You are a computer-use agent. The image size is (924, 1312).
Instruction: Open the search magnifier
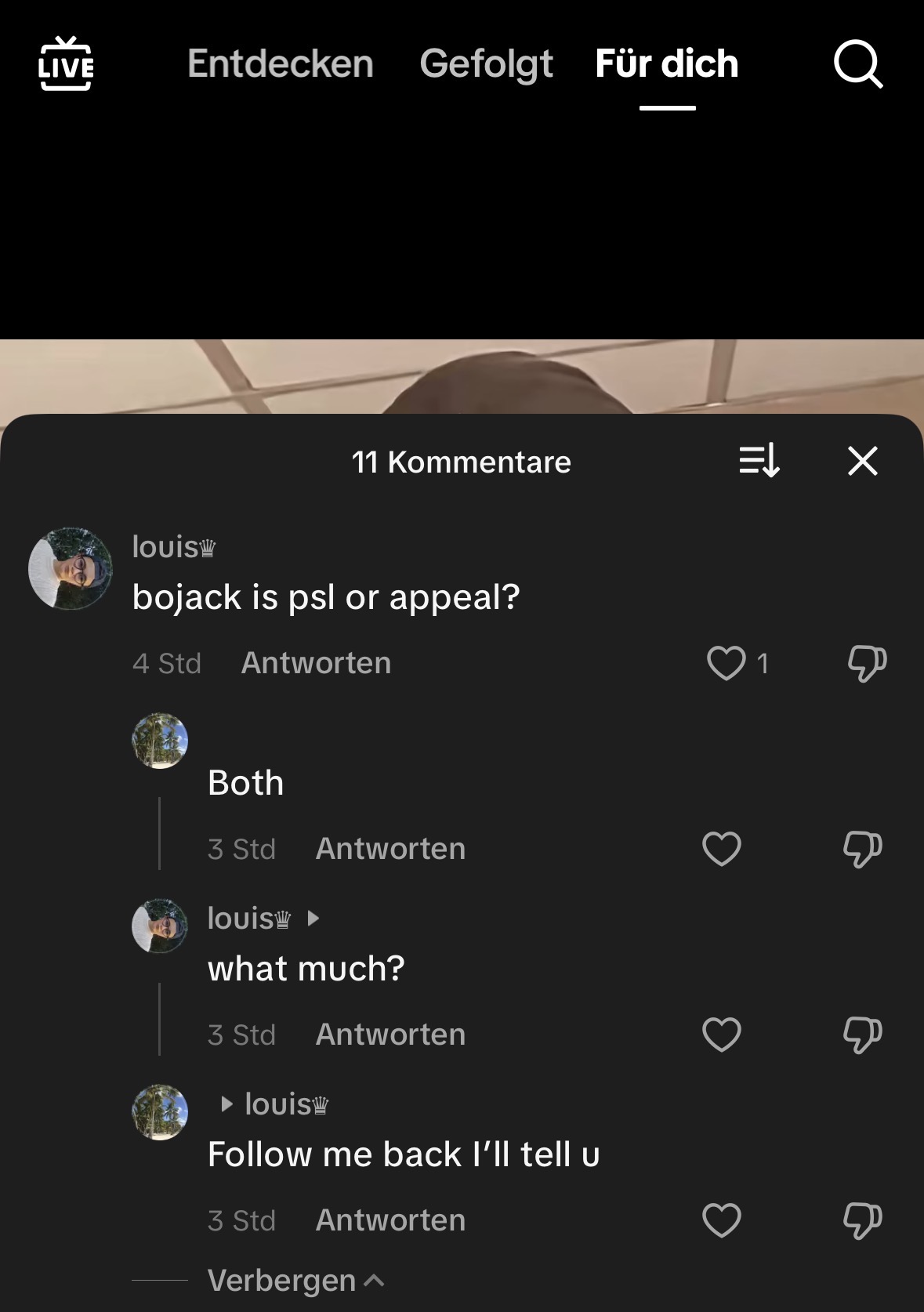coord(857,64)
